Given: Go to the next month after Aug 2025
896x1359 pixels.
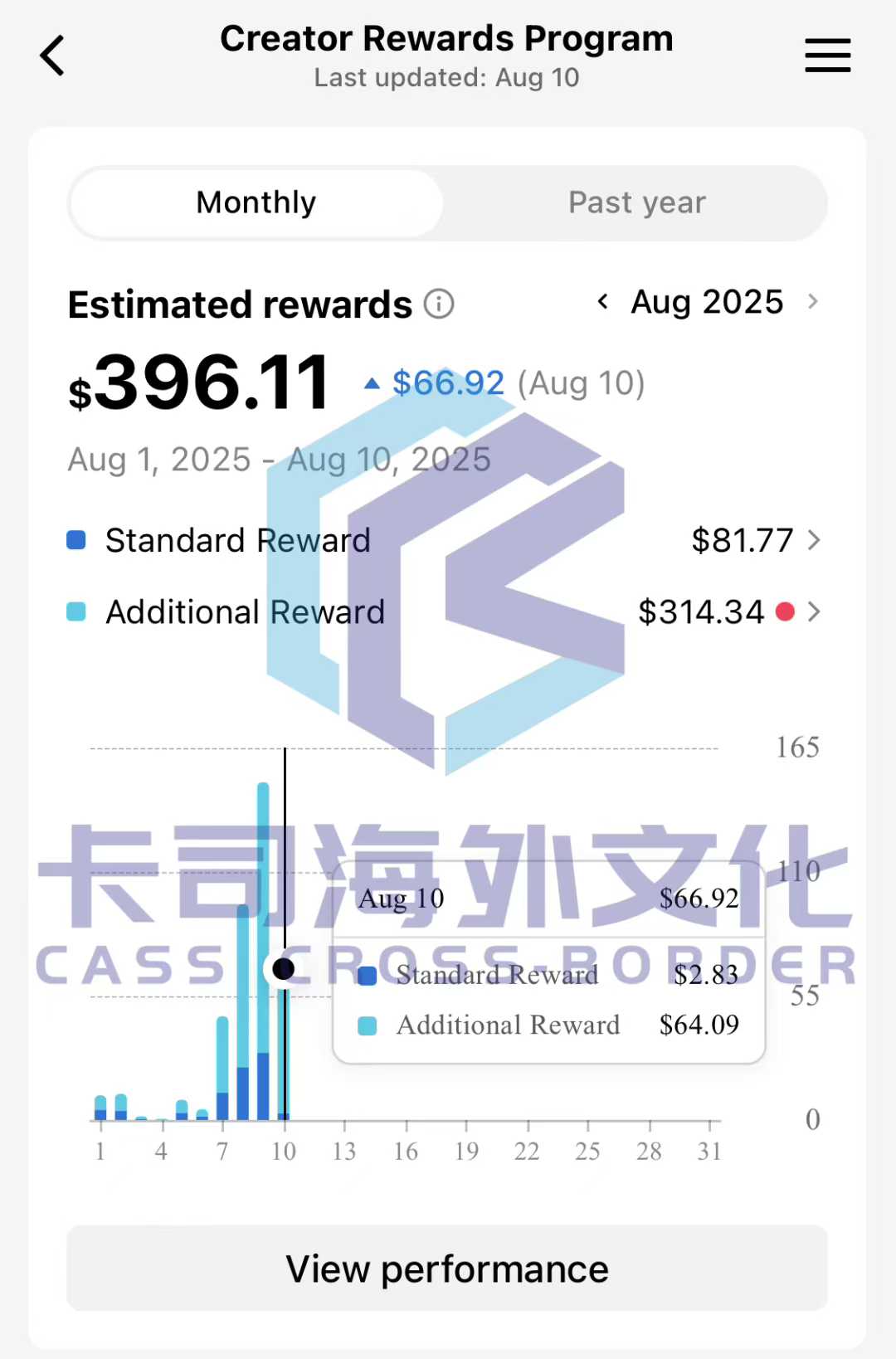Looking at the screenshot, I should (813, 302).
